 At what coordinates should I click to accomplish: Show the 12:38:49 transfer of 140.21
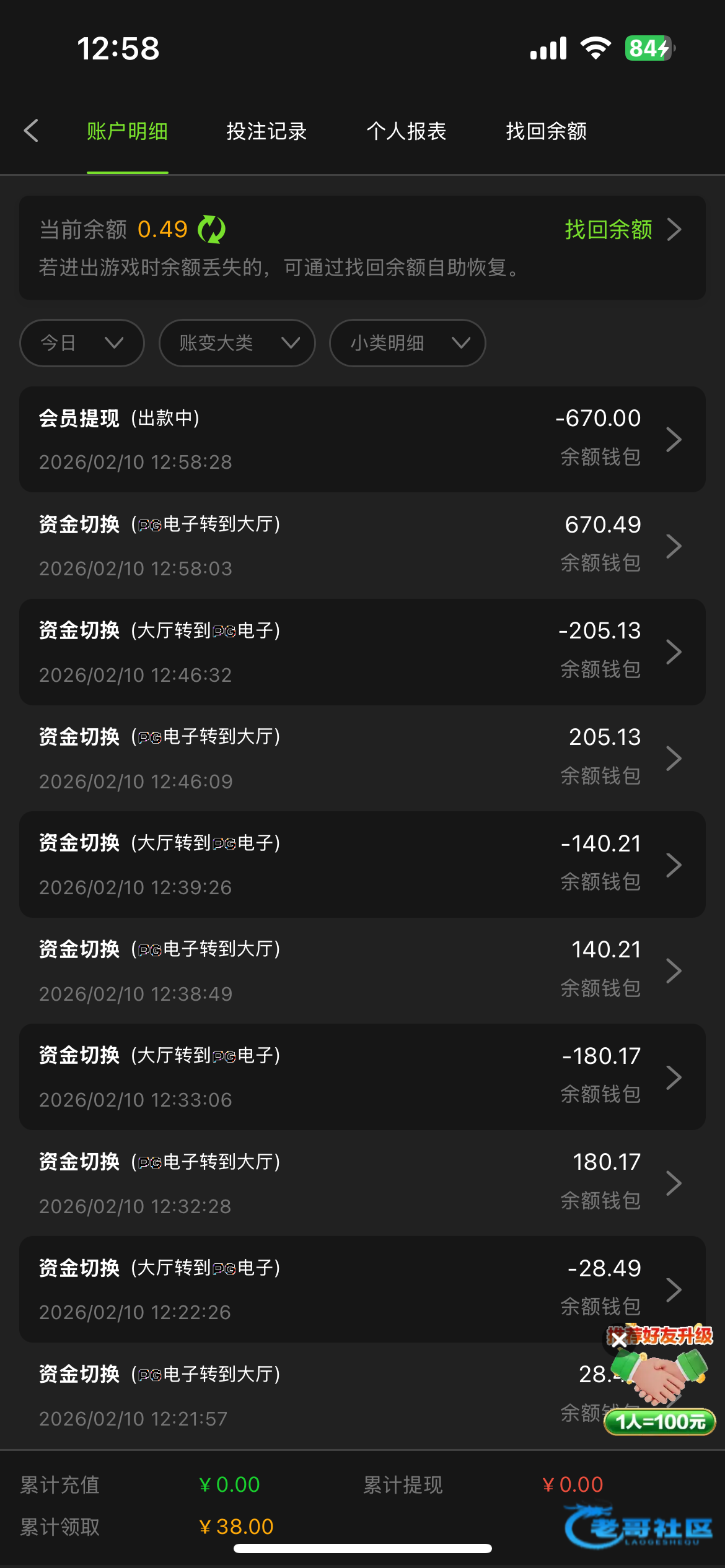[x=362, y=971]
